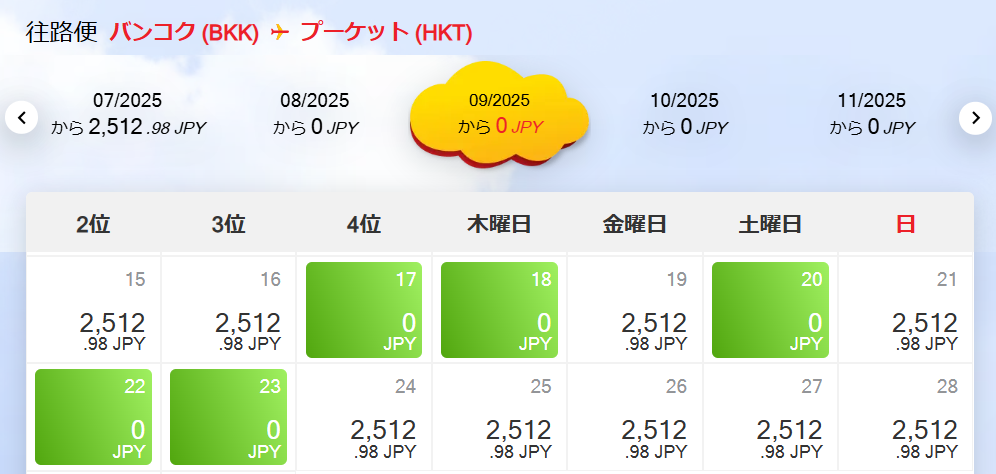Go to previous months with left arrow

[x=21, y=117]
